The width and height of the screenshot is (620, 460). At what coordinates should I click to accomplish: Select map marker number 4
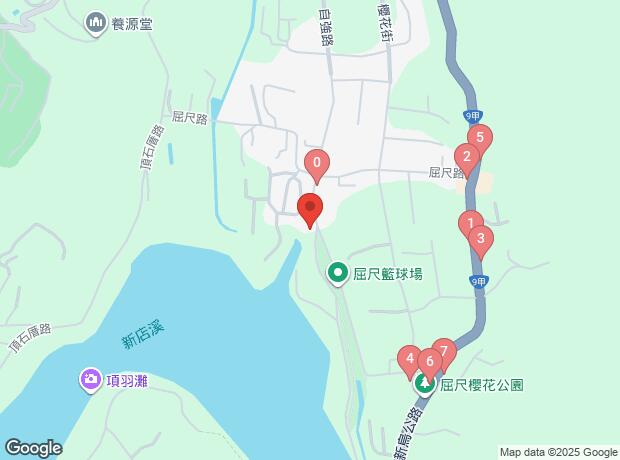click(410, 359)
